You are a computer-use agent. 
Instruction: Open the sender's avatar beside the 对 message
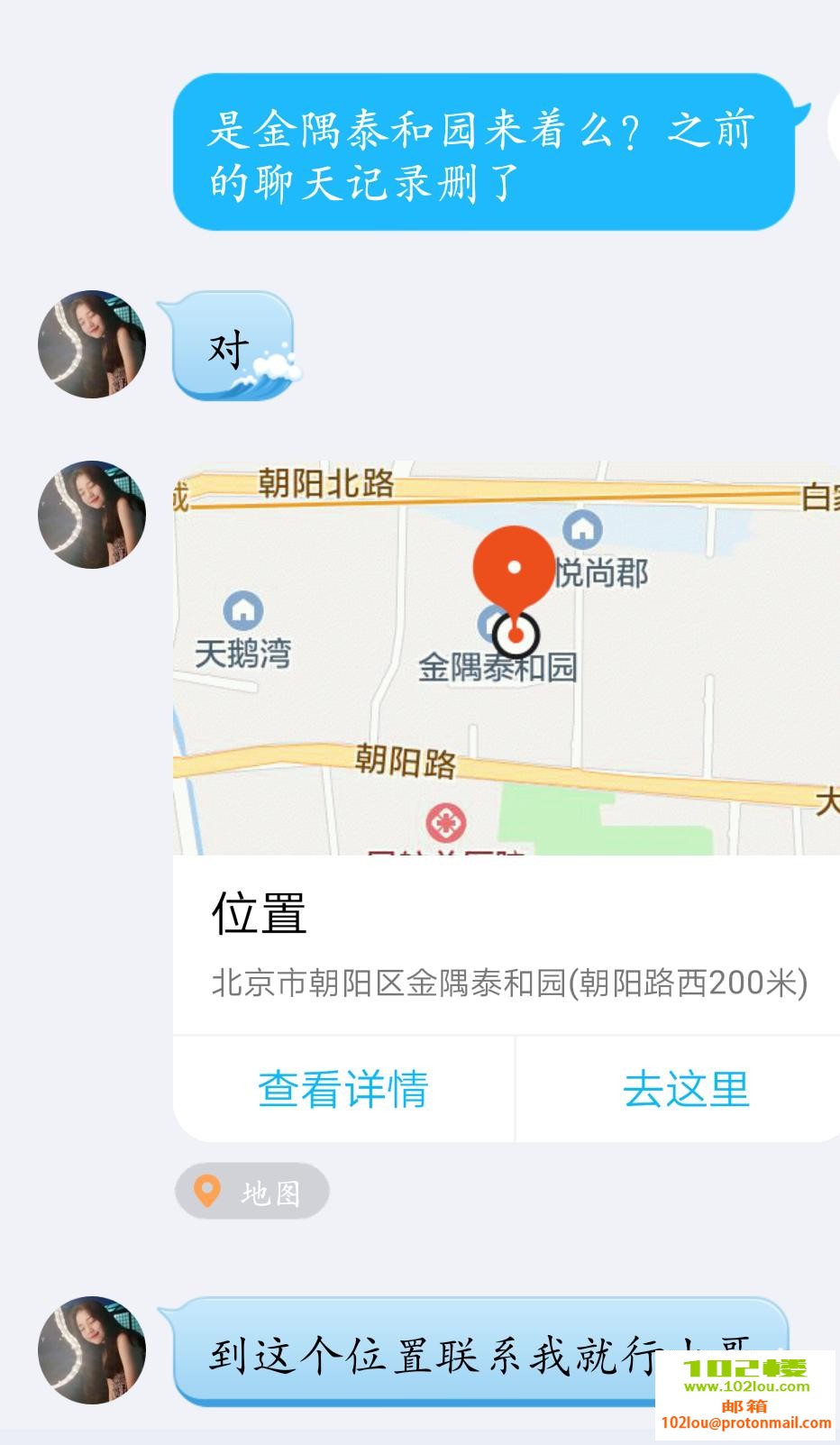[92, 344]
